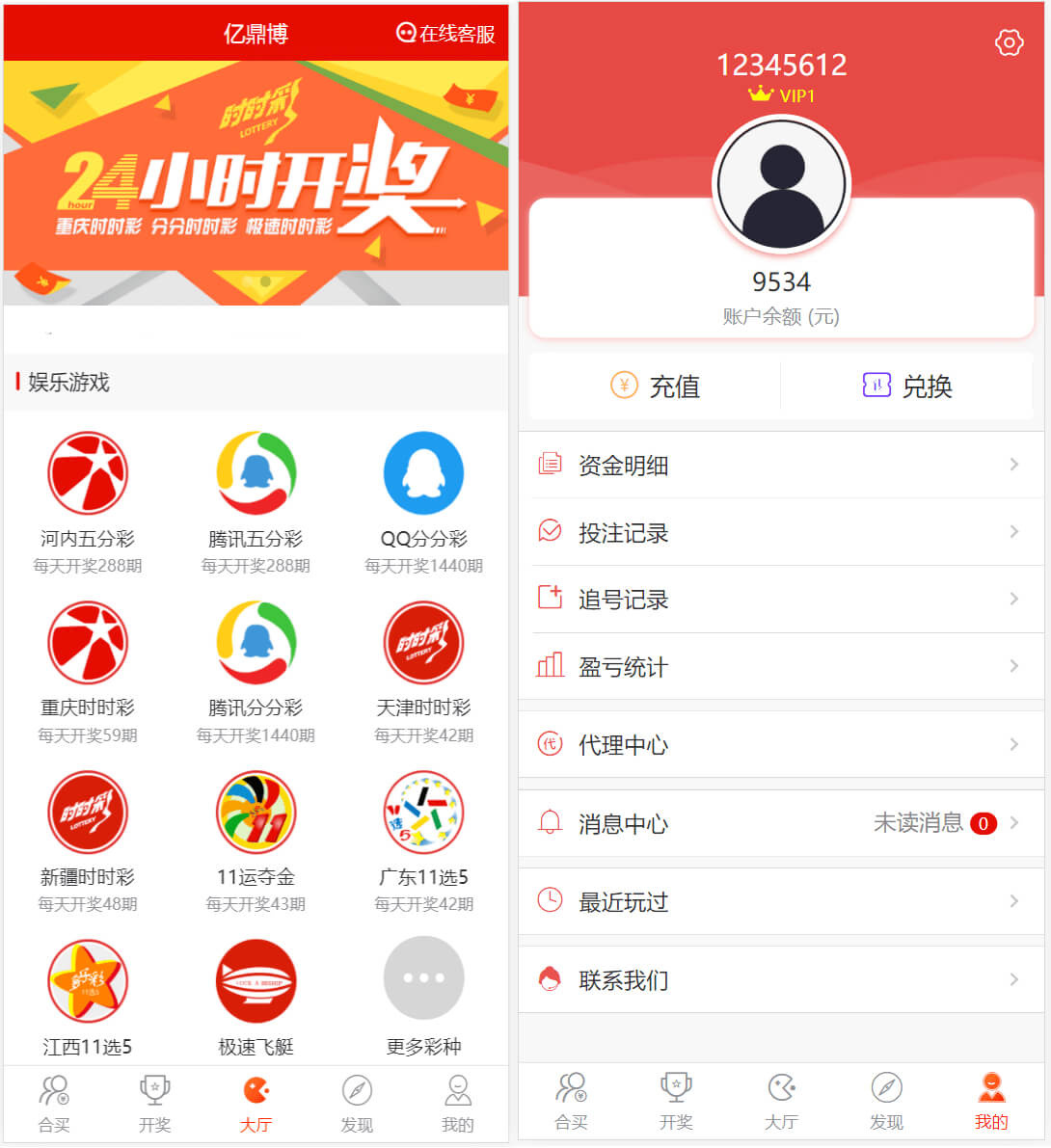Open 联系我们 contact us

pyautogui.click(x=781, y=980)
